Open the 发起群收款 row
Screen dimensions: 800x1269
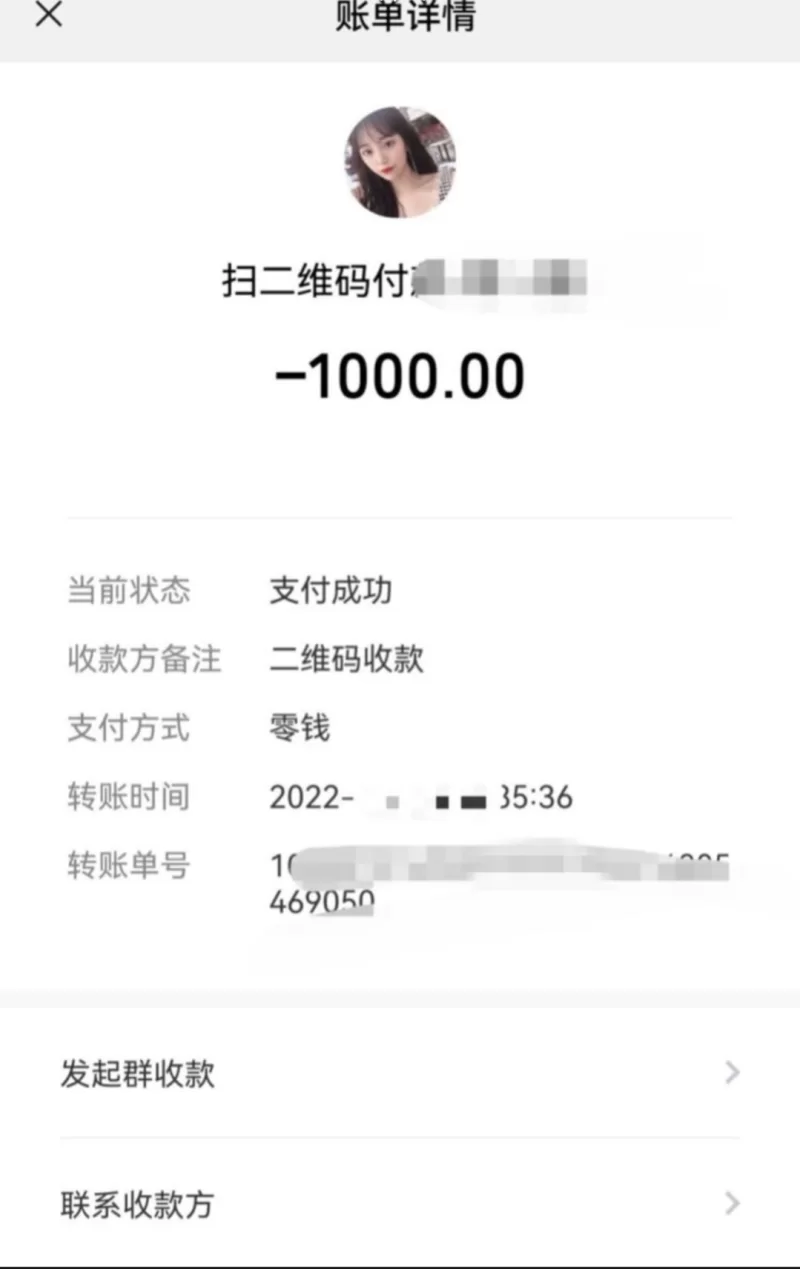pyautogui.click(x=400, y=1074)
